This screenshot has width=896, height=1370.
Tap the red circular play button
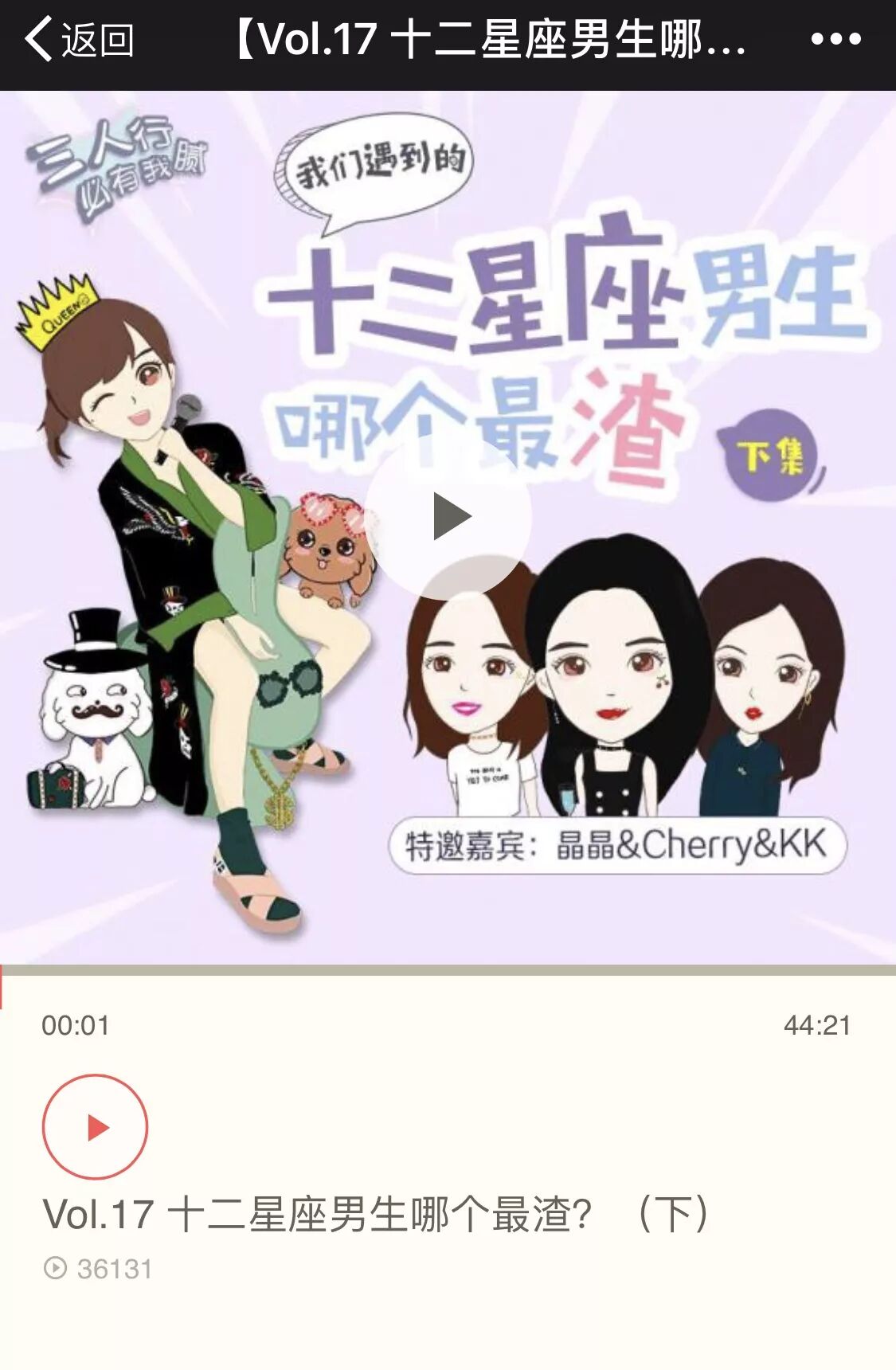[95, 1127]
